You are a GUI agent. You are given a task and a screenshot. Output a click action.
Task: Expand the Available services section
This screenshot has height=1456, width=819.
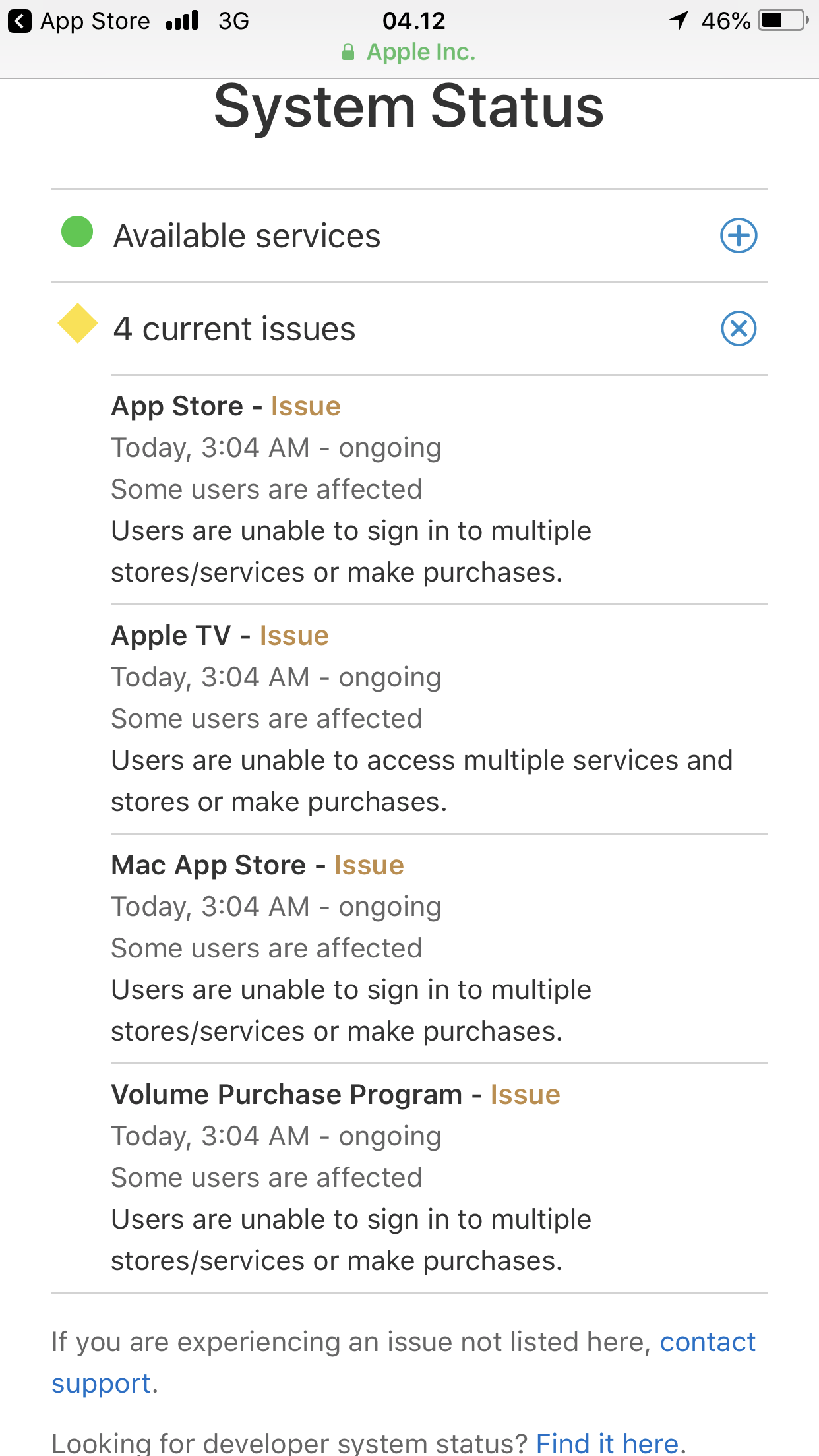click(x=738, y=235)
